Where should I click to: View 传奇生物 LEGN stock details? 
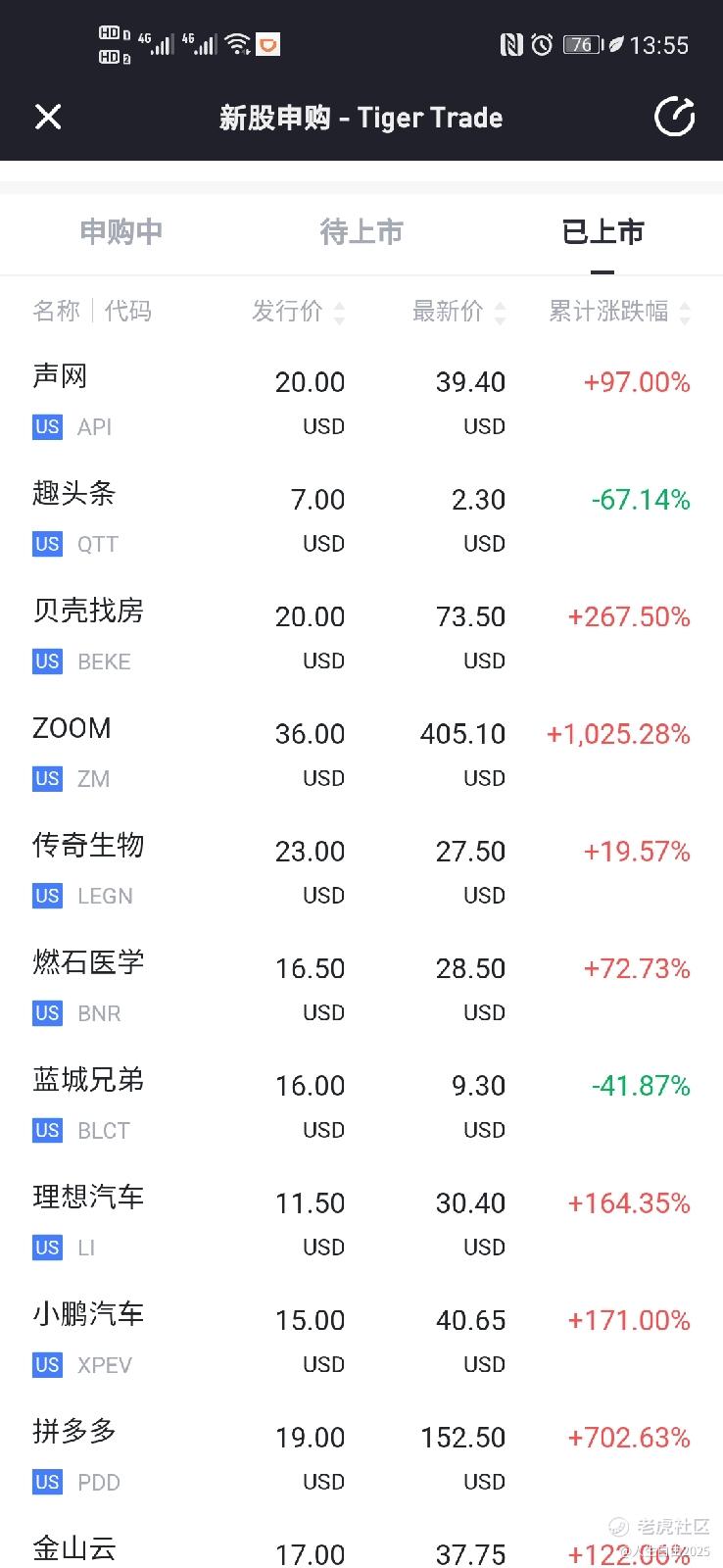point(361,871)
